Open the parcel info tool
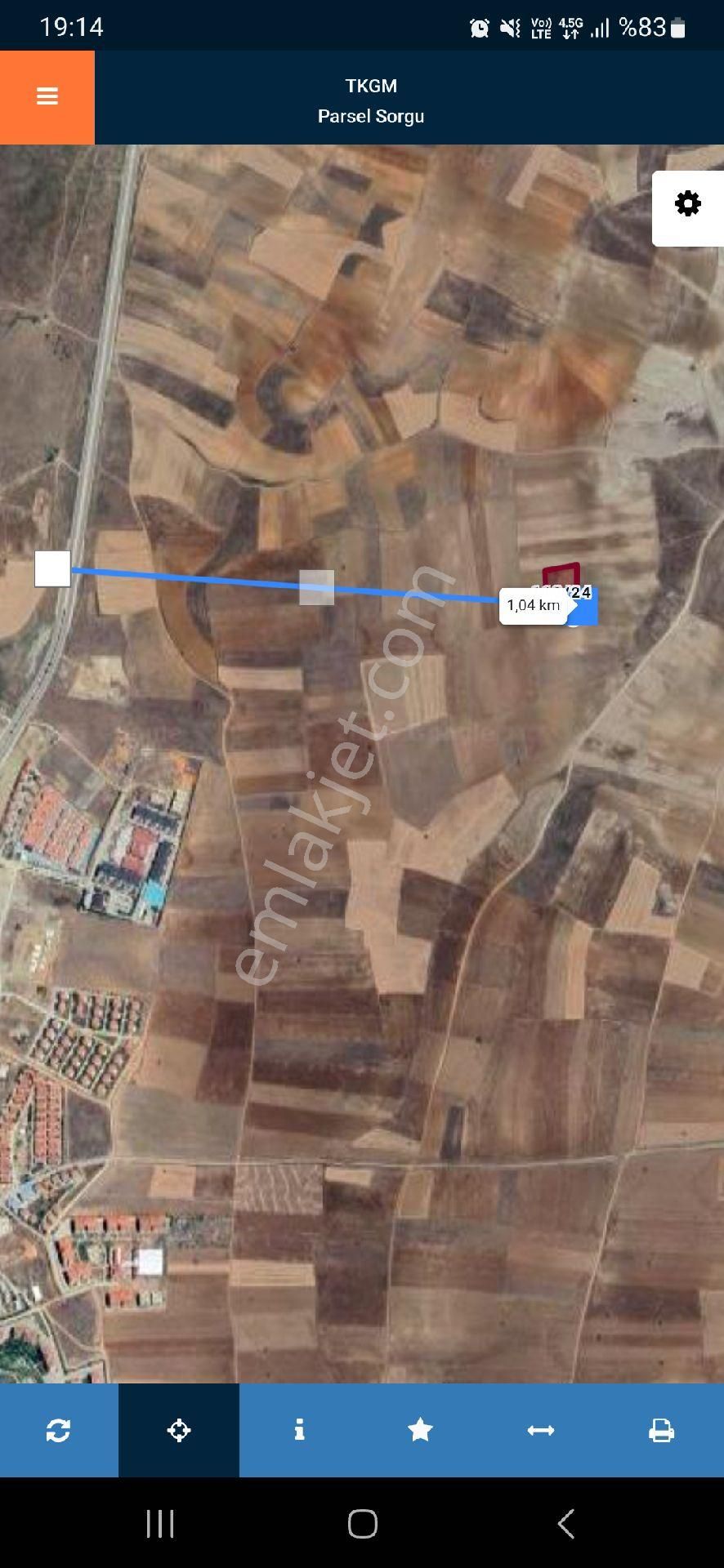 pyautogui.click(x=299, y=1430)
